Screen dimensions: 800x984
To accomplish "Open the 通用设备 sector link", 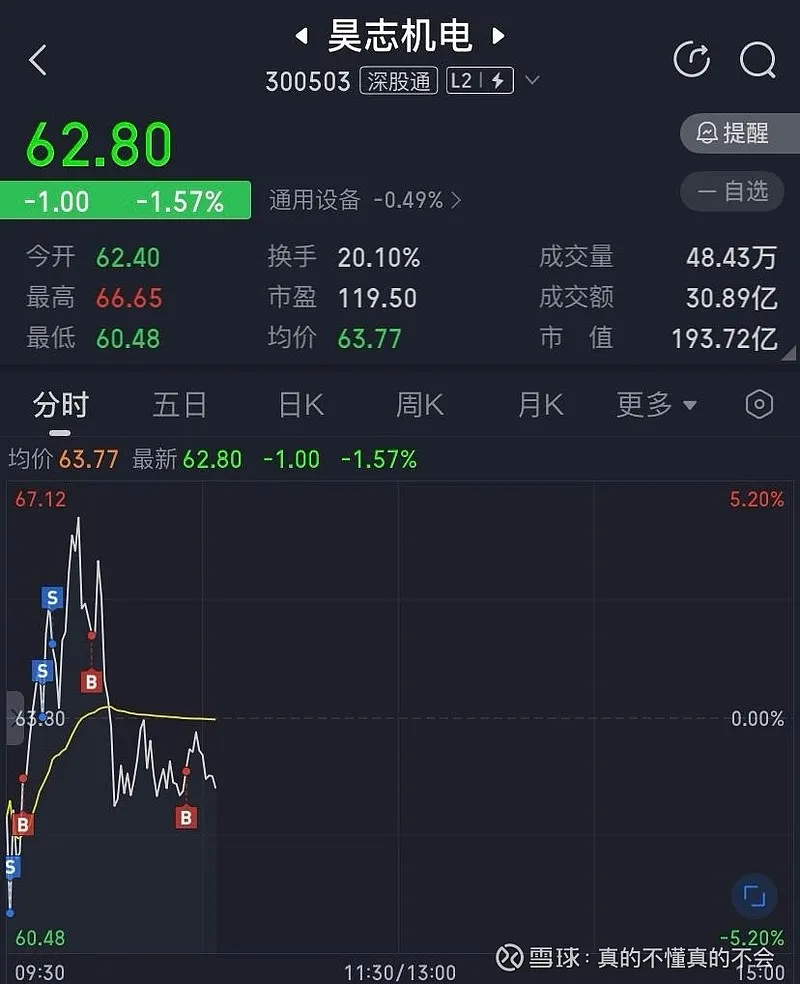I will click(365, 200).
